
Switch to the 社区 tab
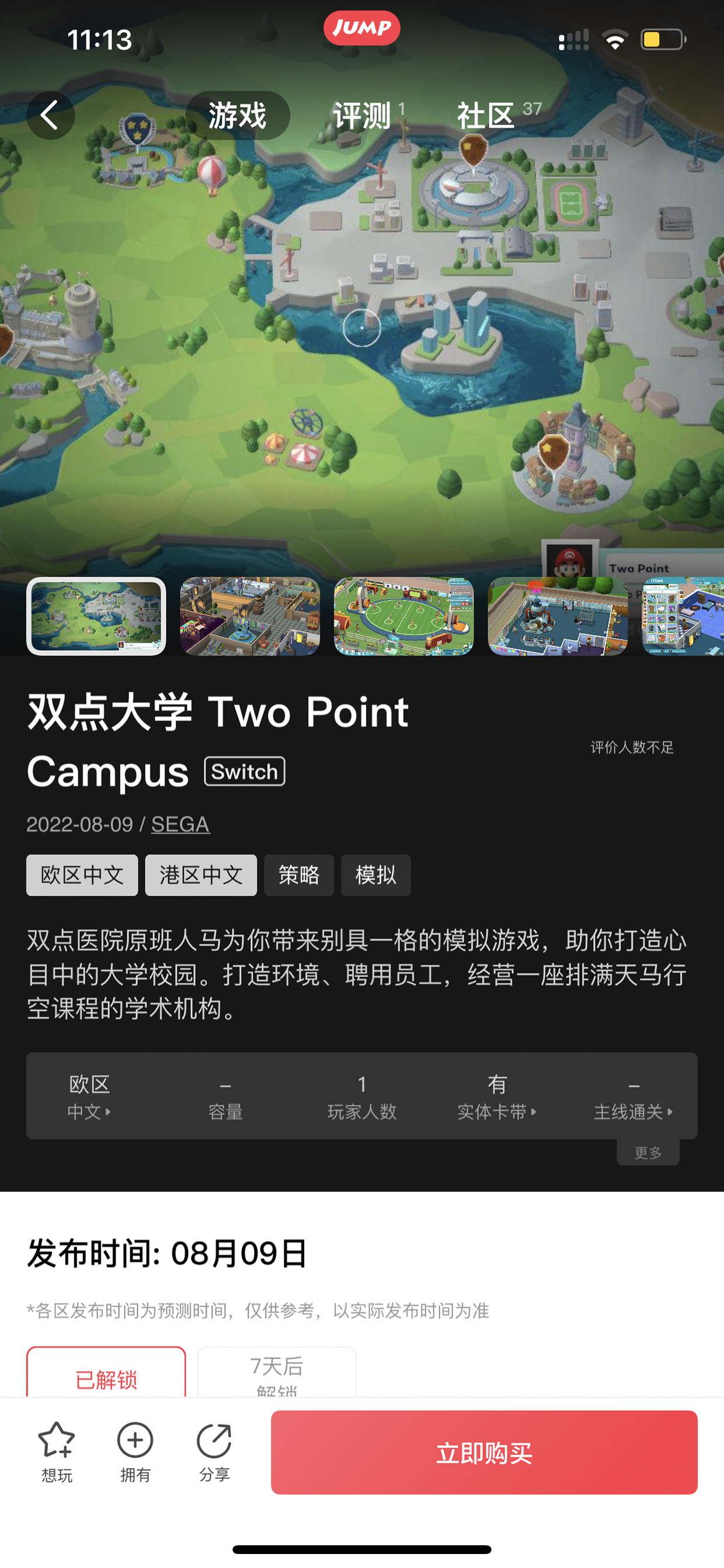487,116
